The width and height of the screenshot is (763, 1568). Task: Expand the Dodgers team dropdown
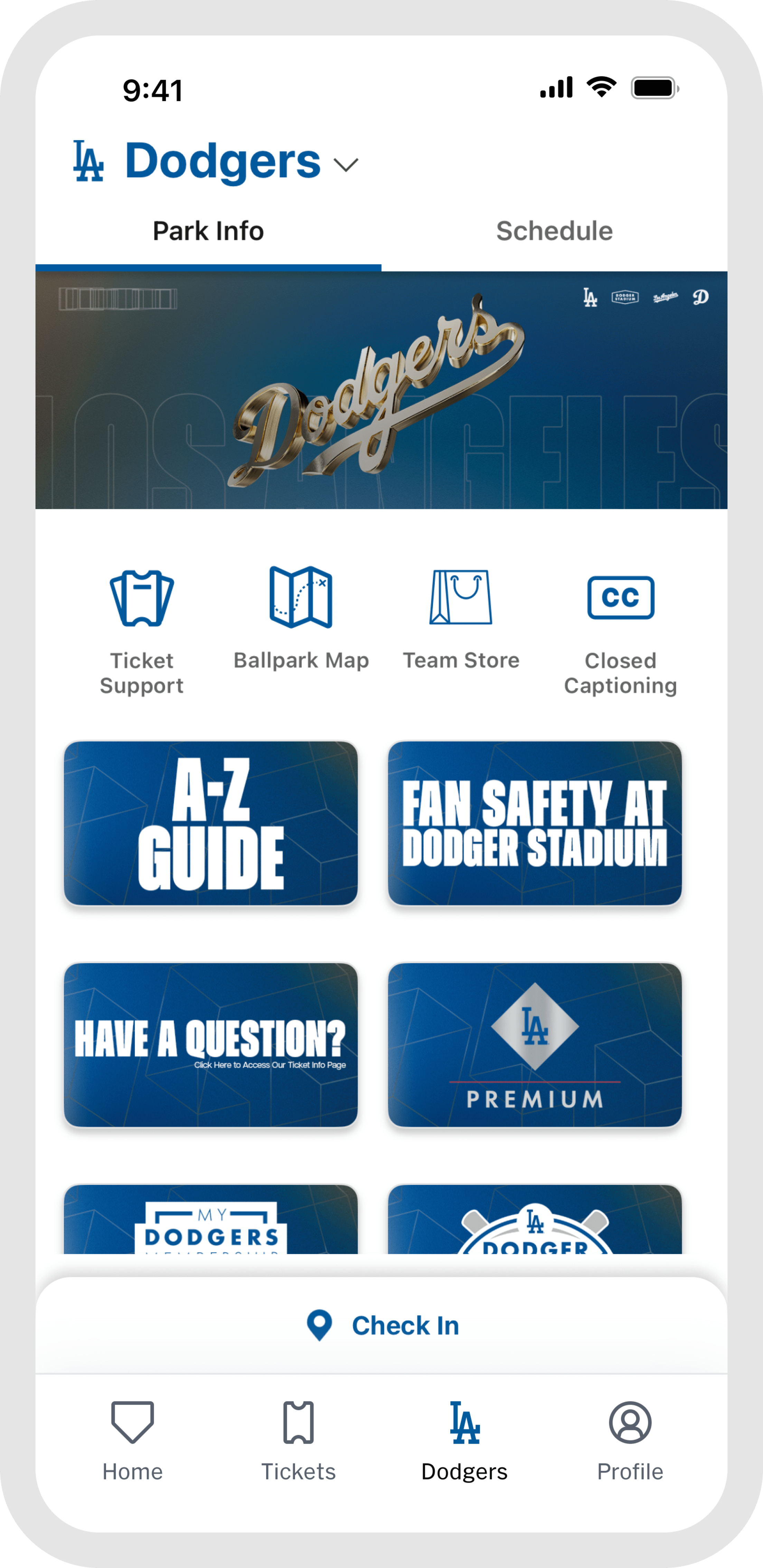[x=346, y=164]
